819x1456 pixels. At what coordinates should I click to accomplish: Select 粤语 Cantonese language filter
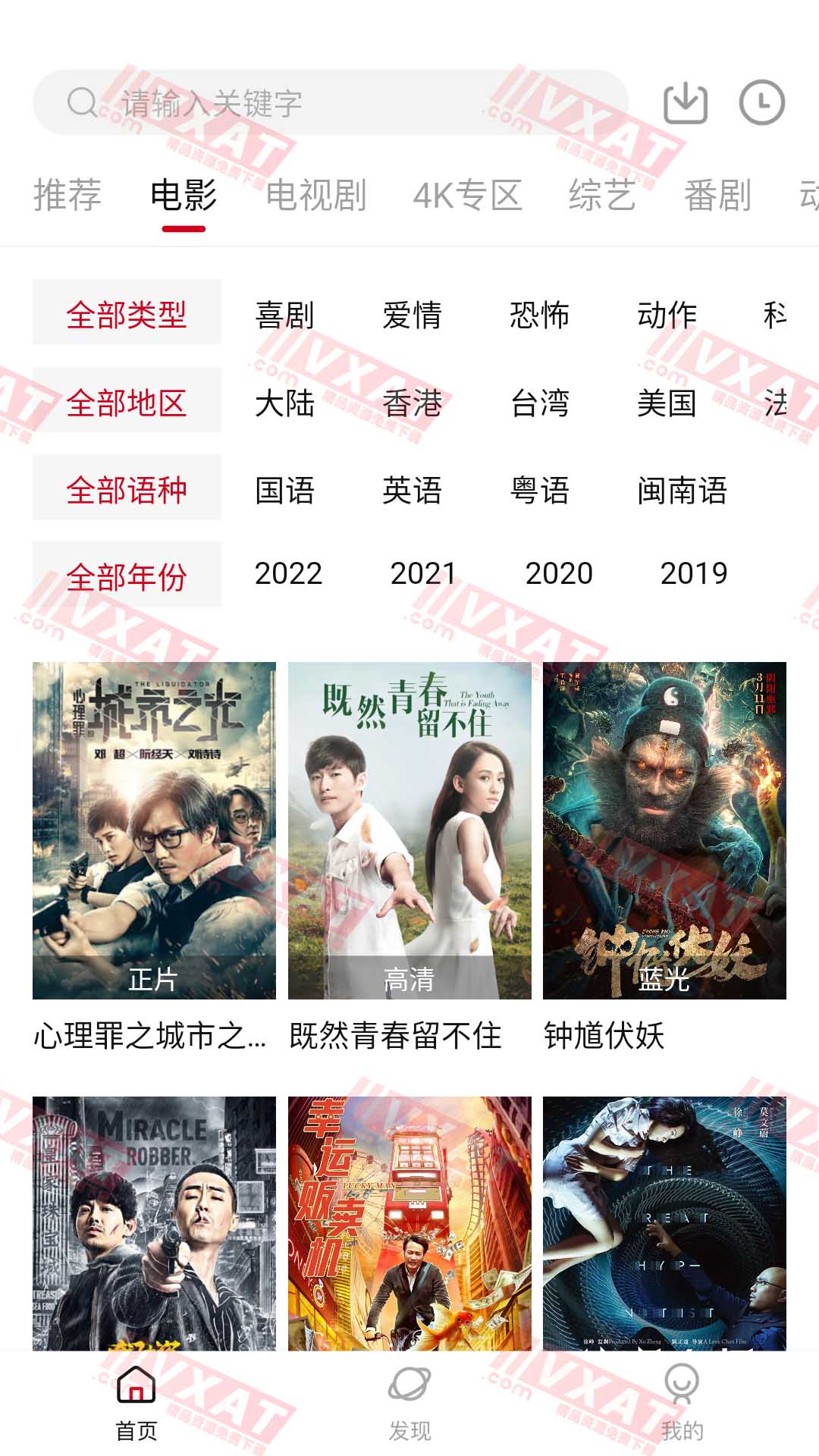pos(541,491)
